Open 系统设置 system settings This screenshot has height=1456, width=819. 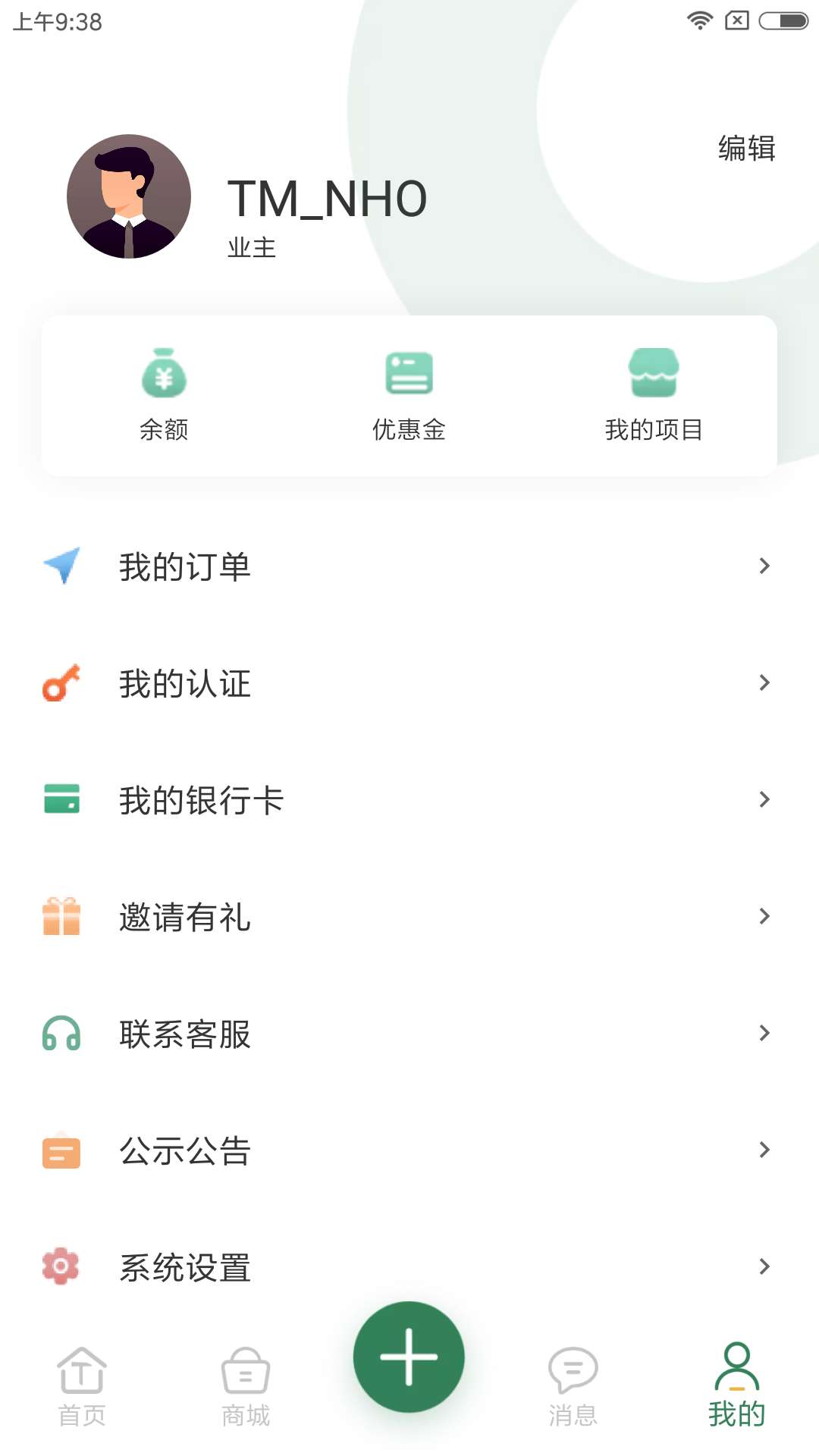coord(409,1267)
